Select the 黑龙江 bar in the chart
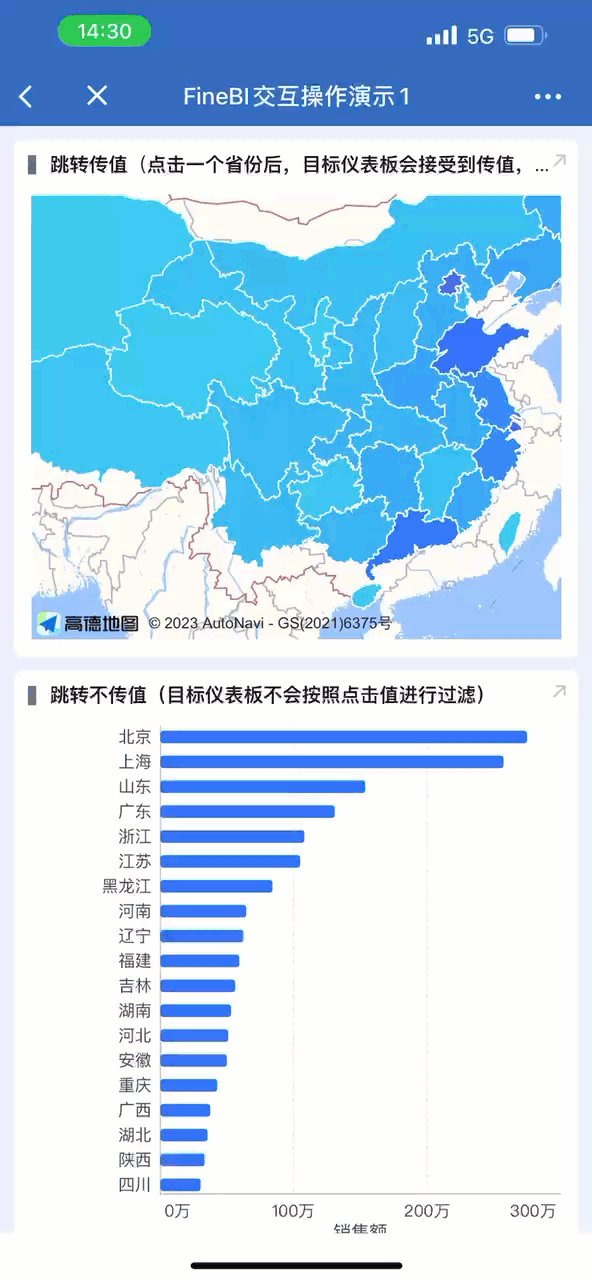The height and width of the screenshot is (1280, 592). tap(216, 886)
